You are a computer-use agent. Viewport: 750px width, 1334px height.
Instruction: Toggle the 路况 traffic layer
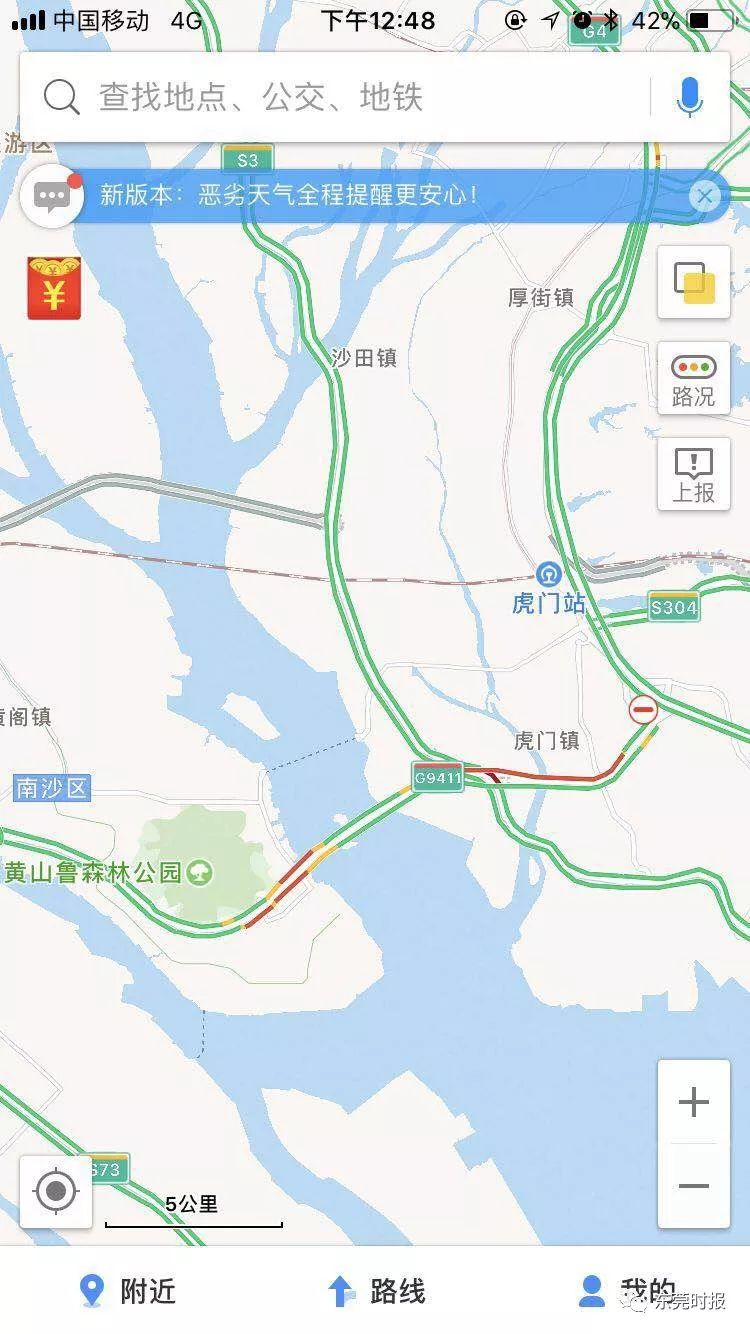(x=694, y=378)
